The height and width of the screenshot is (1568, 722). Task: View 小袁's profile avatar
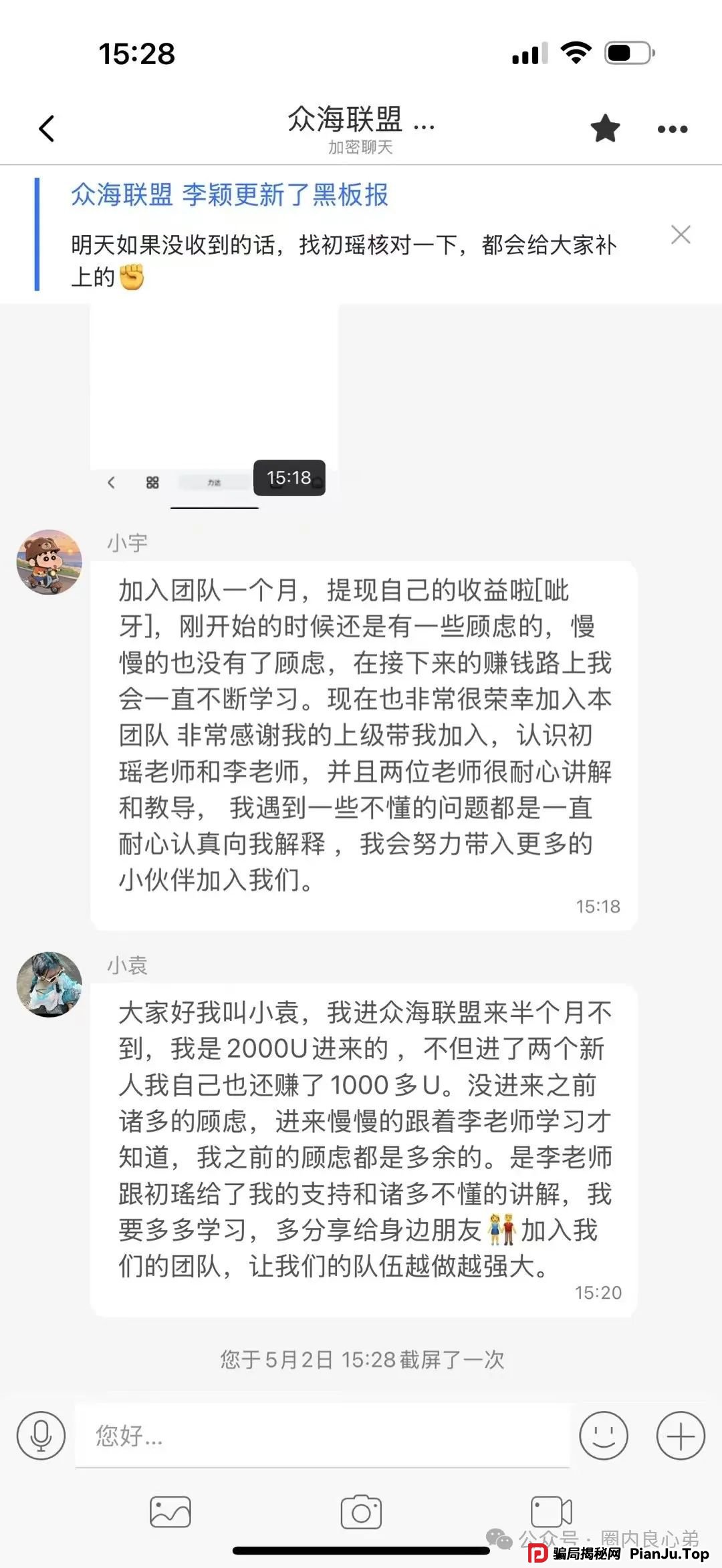point(49,984)
